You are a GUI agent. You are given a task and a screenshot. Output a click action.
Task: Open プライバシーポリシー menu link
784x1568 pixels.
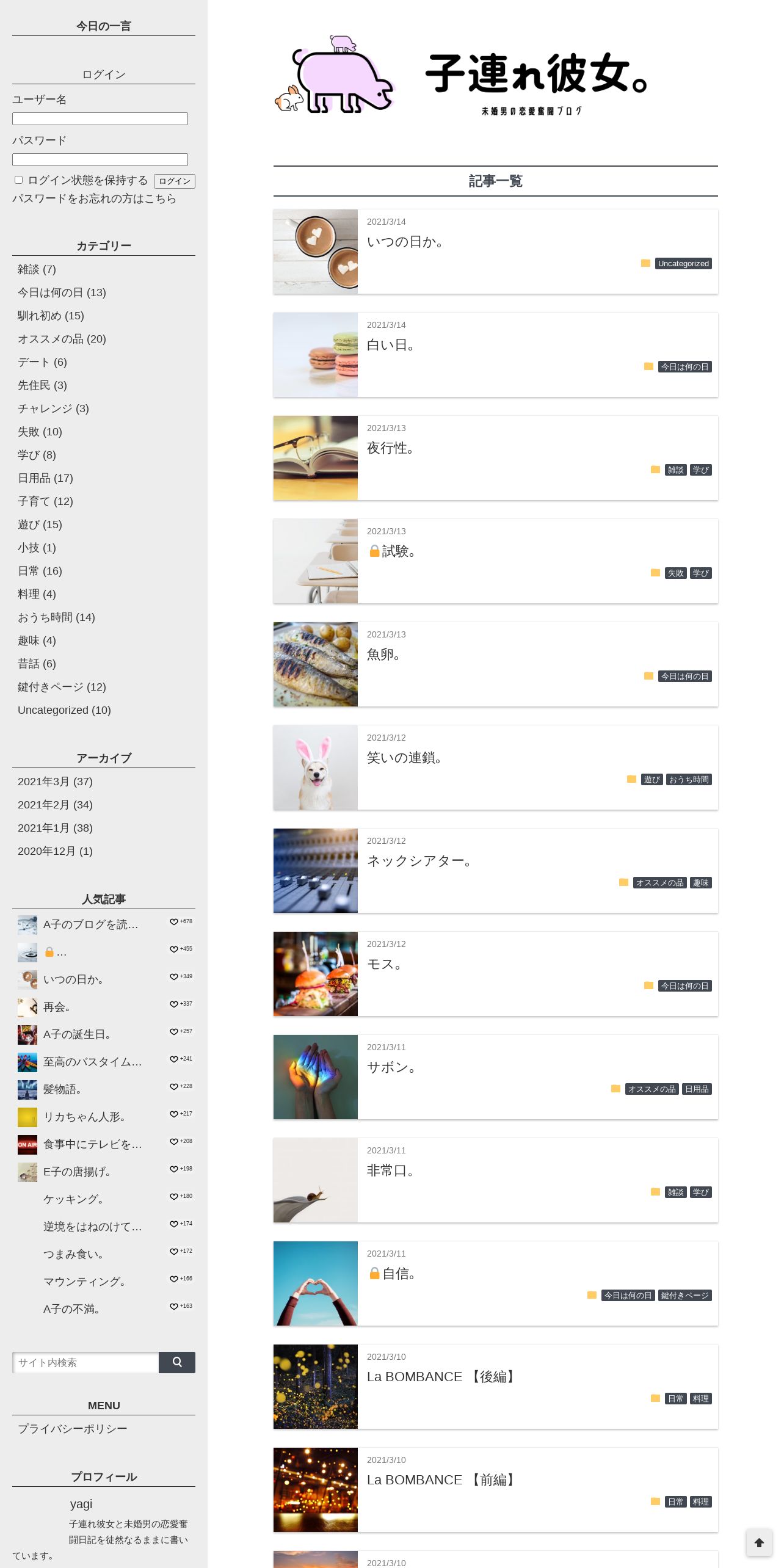click(73, 1429)
